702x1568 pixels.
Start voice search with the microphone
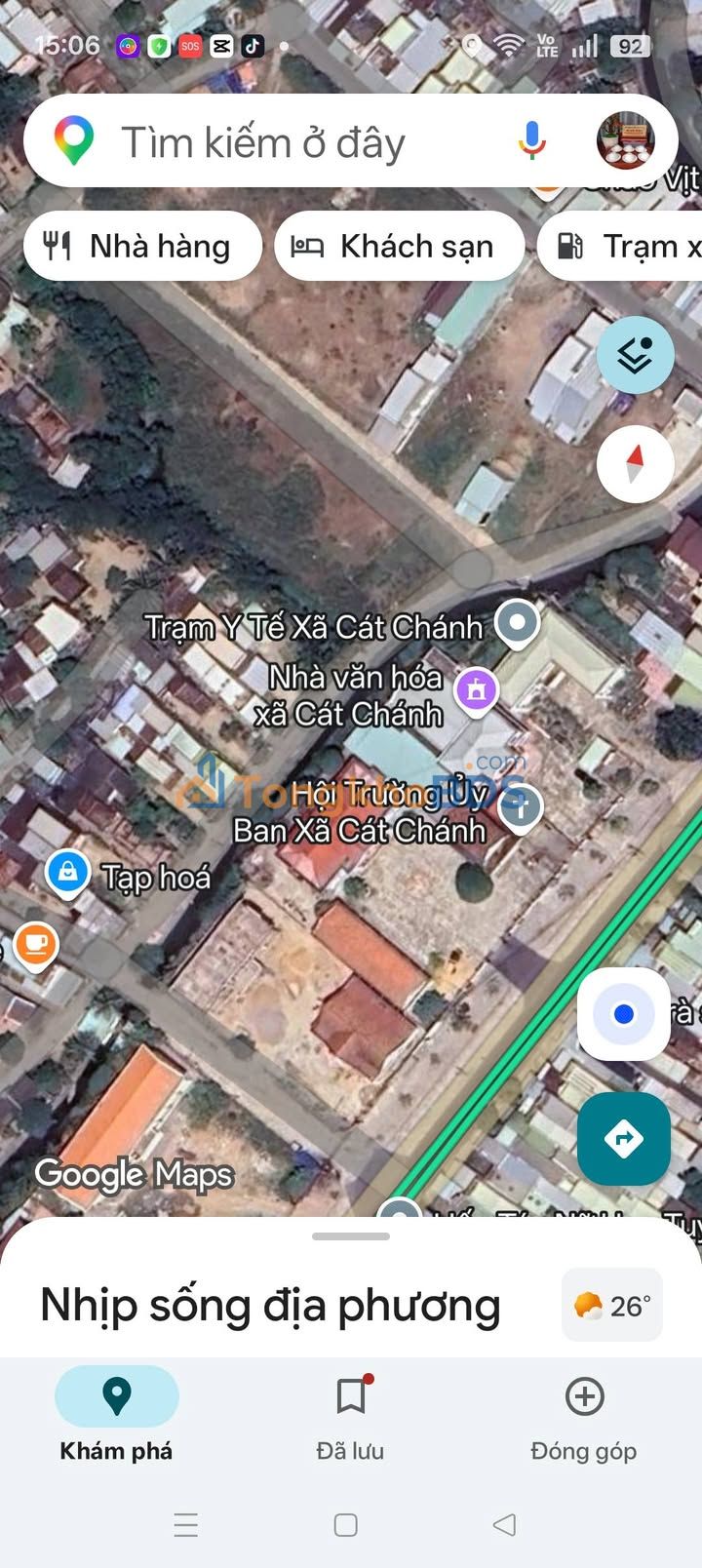click(531, 141)
